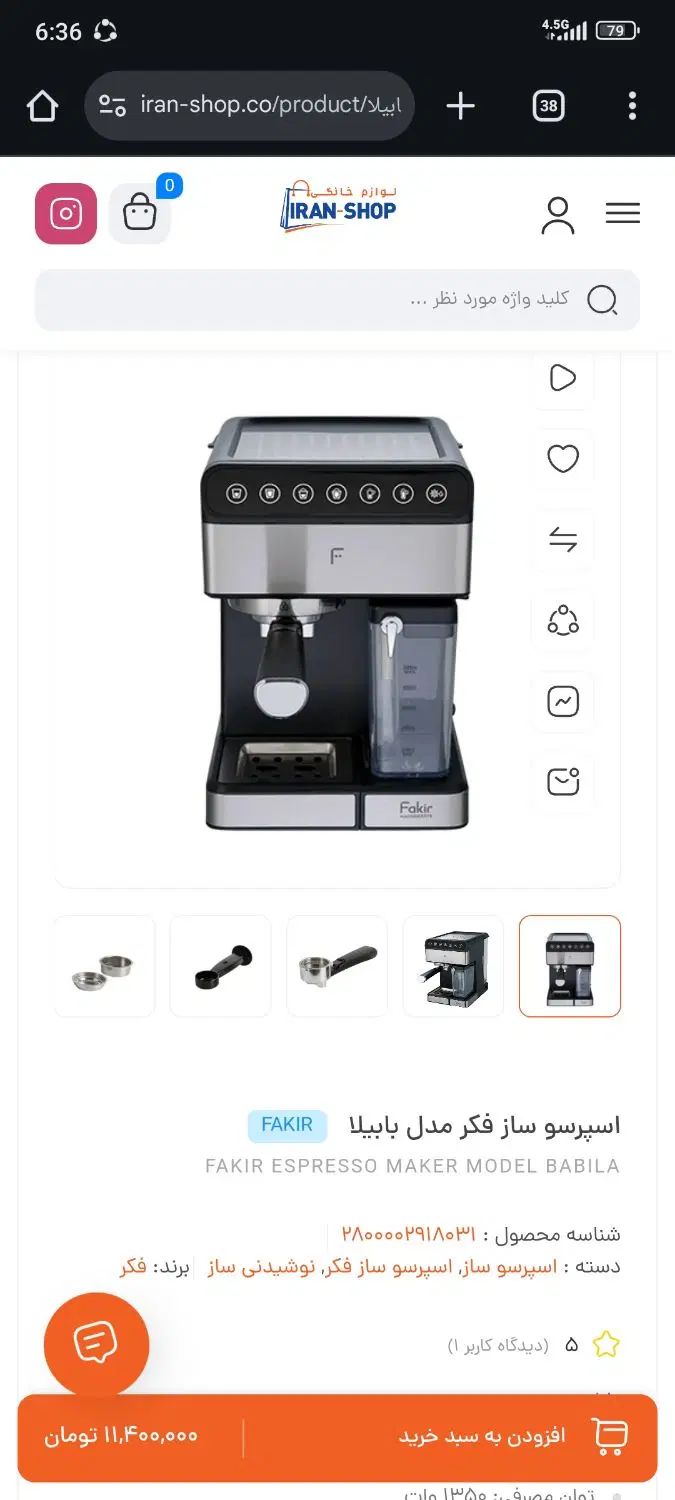The height and width of the screenshot is (1500, 675).
Task: Open the price chart icon
Action: 563,701
